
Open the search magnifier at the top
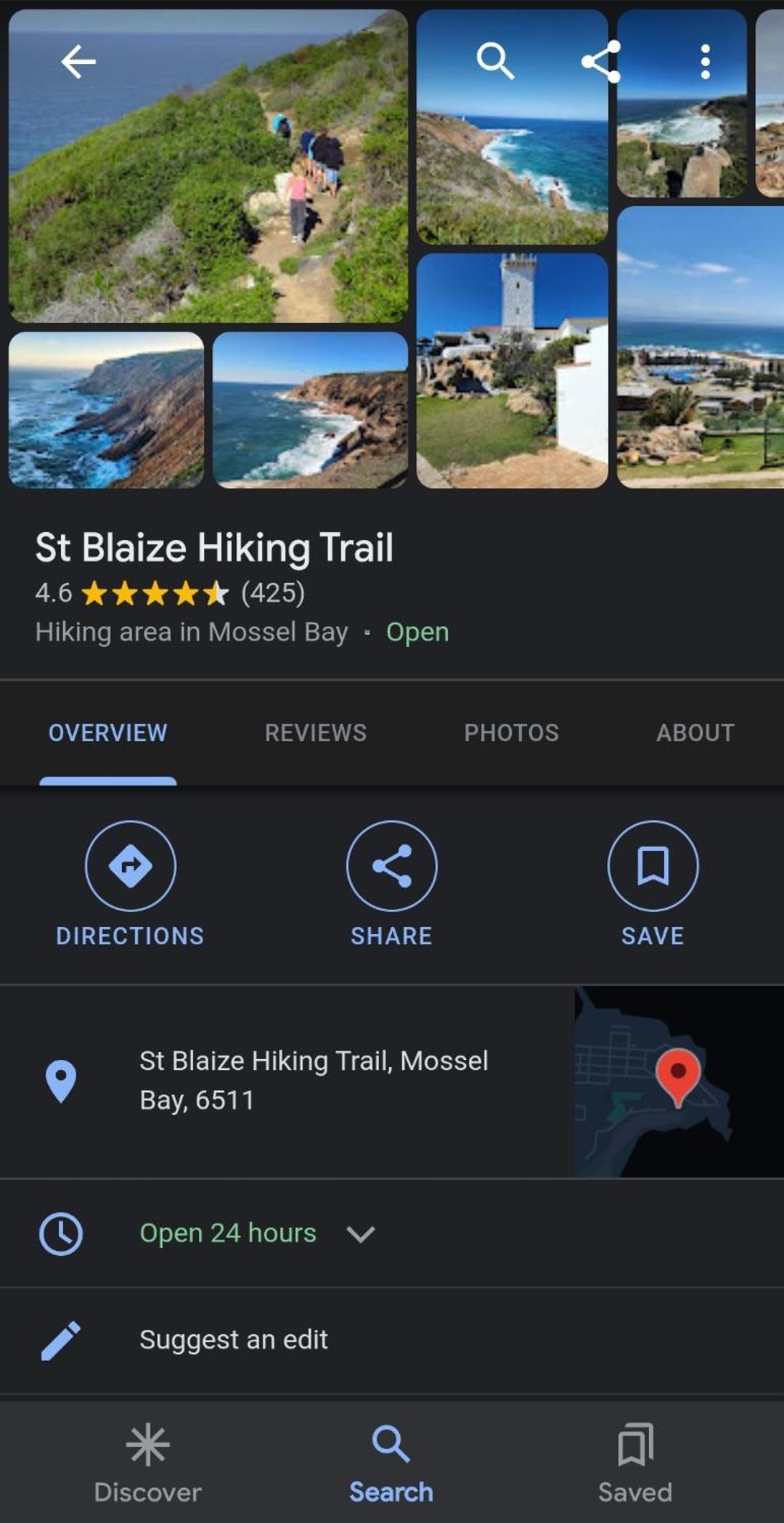495,60
